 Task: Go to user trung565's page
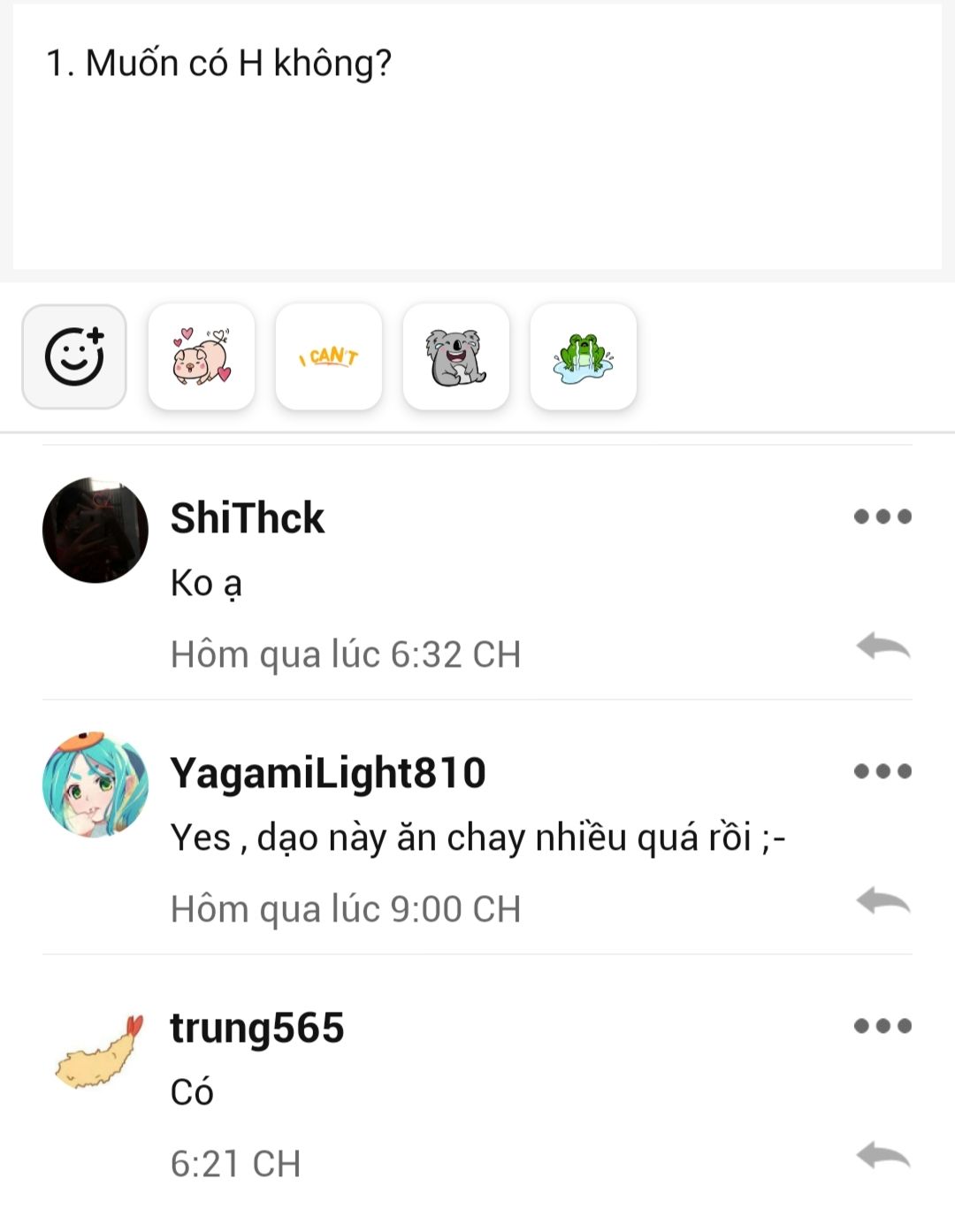(x=257, y=1028)
